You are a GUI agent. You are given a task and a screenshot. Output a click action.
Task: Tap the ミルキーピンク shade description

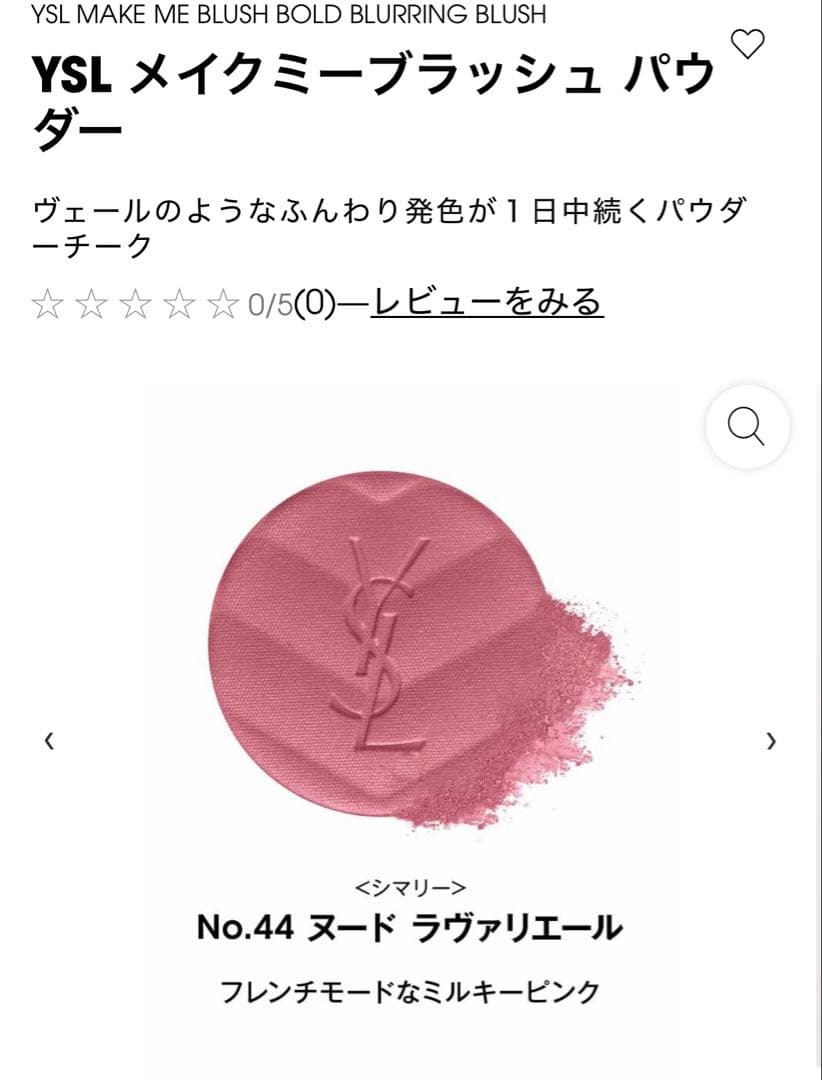[x=410, y=988]
